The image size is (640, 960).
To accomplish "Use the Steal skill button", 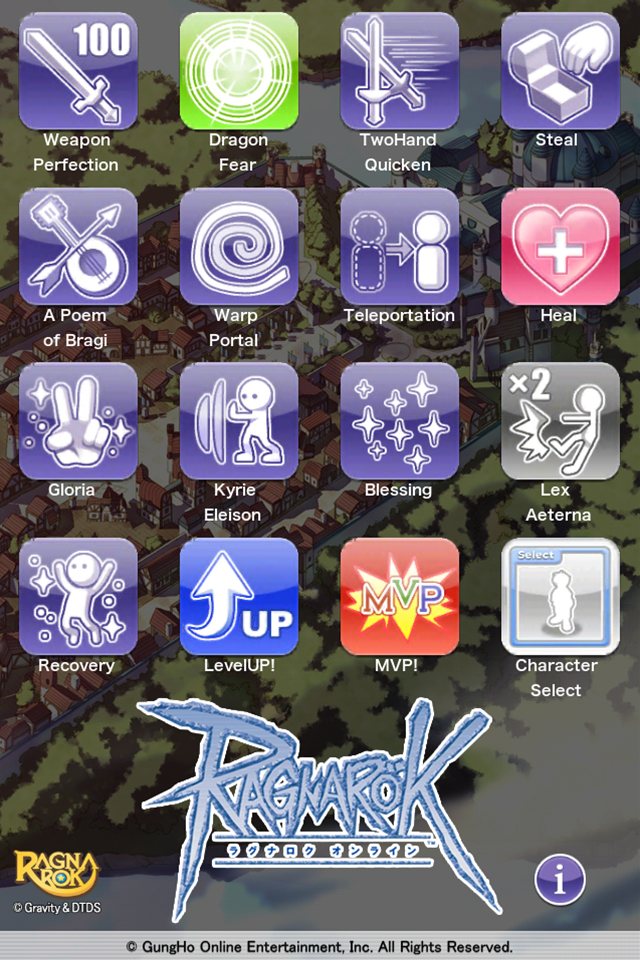I will coord(560,71).
